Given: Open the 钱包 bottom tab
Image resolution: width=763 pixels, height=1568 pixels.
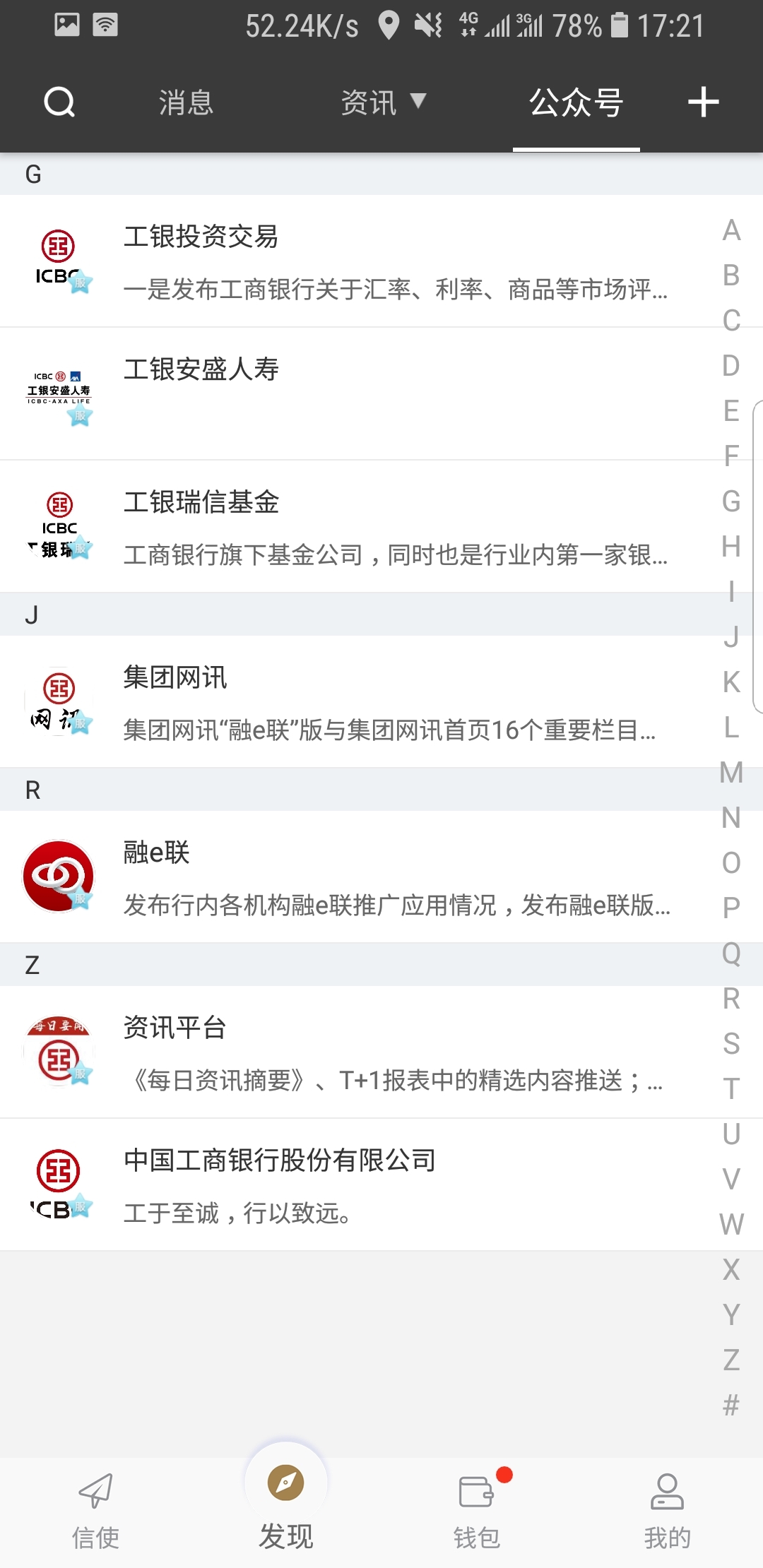Looking at the screenshot, I should [477, 1511].
